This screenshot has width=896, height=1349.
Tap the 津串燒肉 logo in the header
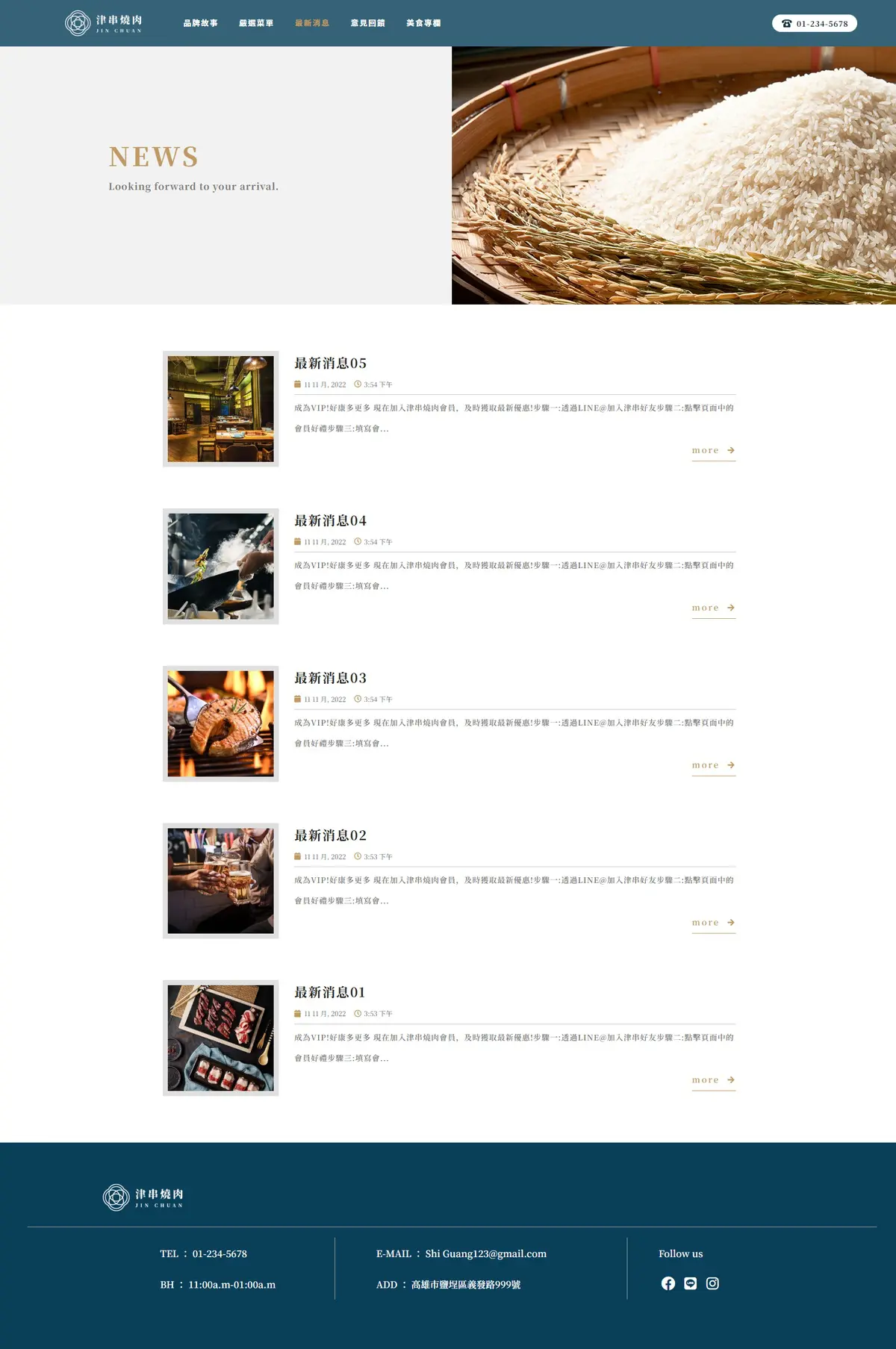coord(103,23)
